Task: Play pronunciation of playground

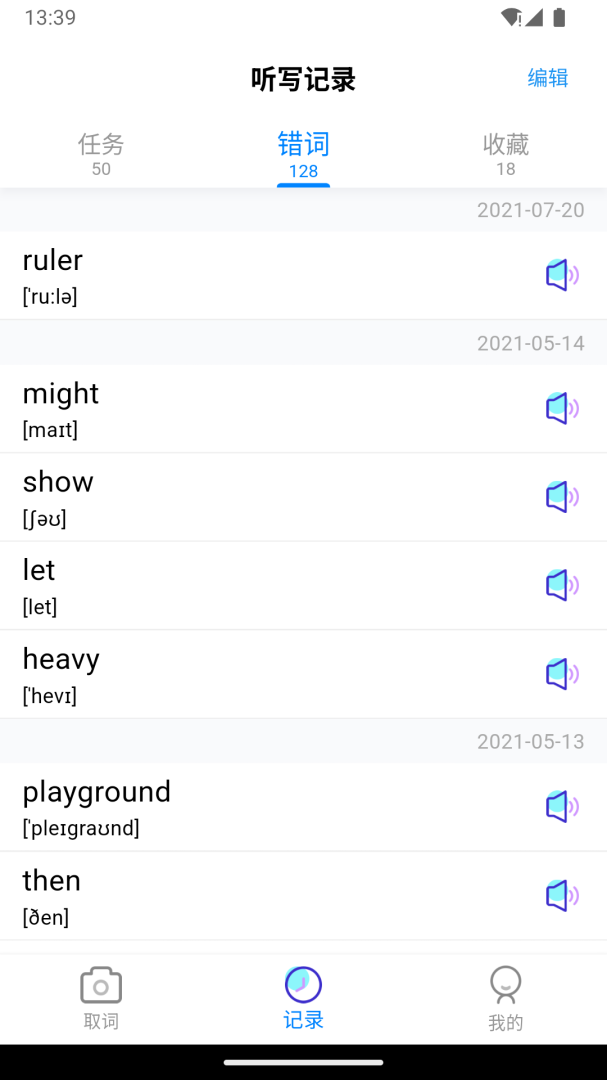Action: click(562, 806)
